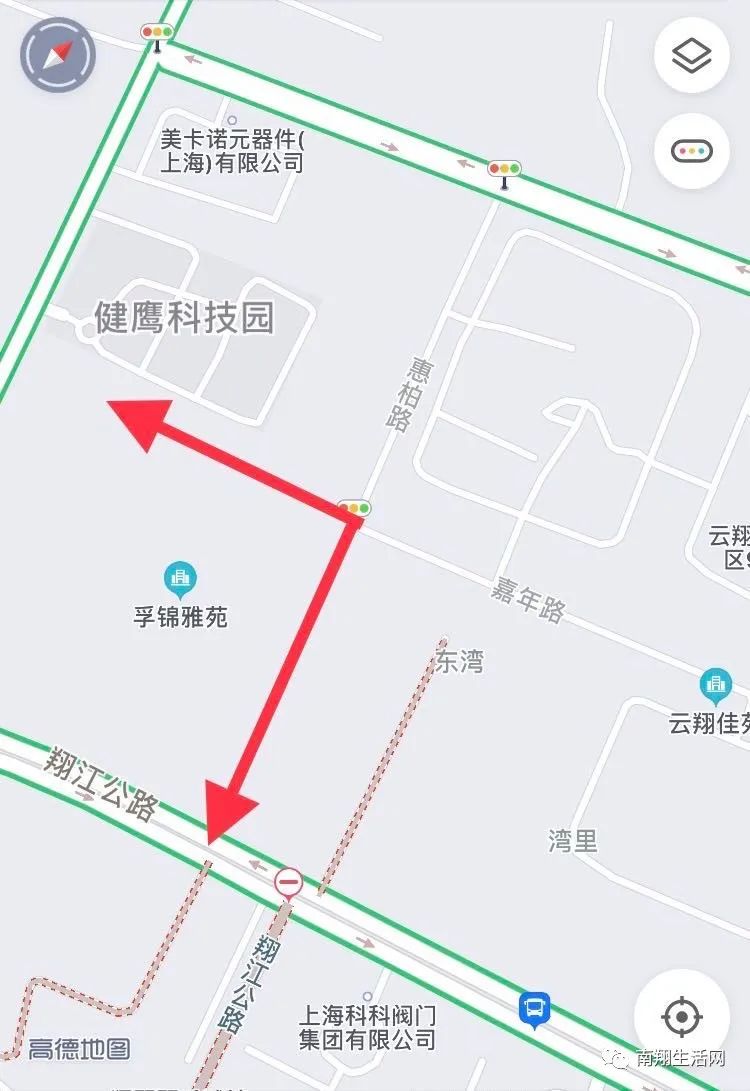Open the map layers selector
The image size is (750, 1091).
click(x=691, y=56)
